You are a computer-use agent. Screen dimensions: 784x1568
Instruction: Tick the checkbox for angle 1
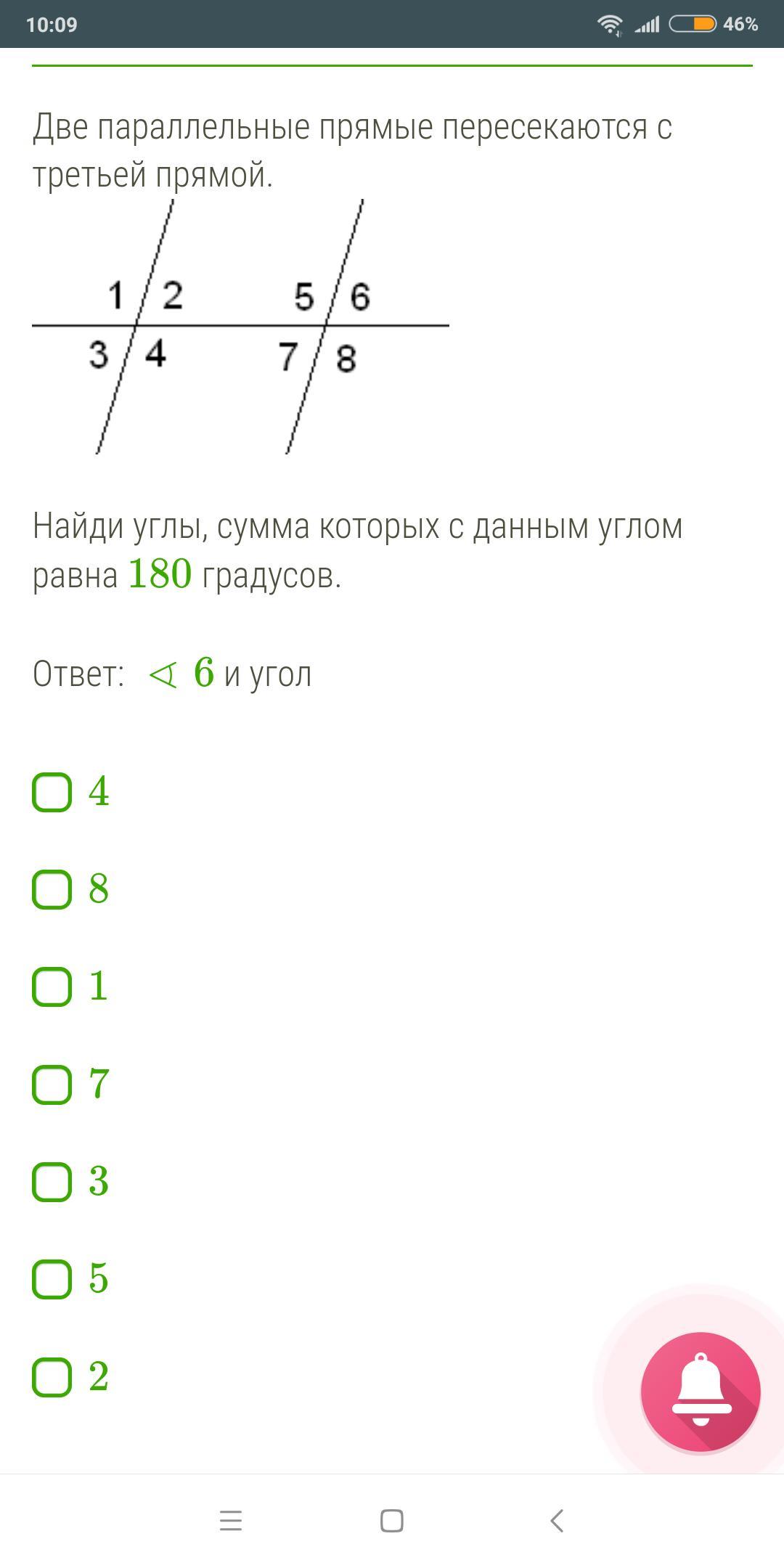tap(52, 987)
